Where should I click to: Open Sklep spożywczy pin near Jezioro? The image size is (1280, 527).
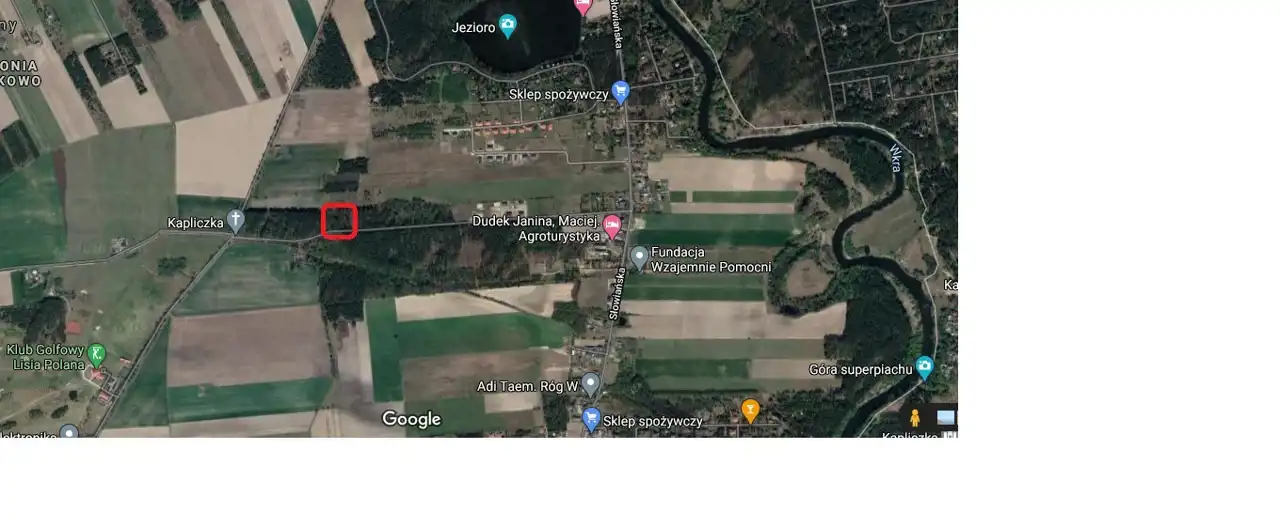620,92
